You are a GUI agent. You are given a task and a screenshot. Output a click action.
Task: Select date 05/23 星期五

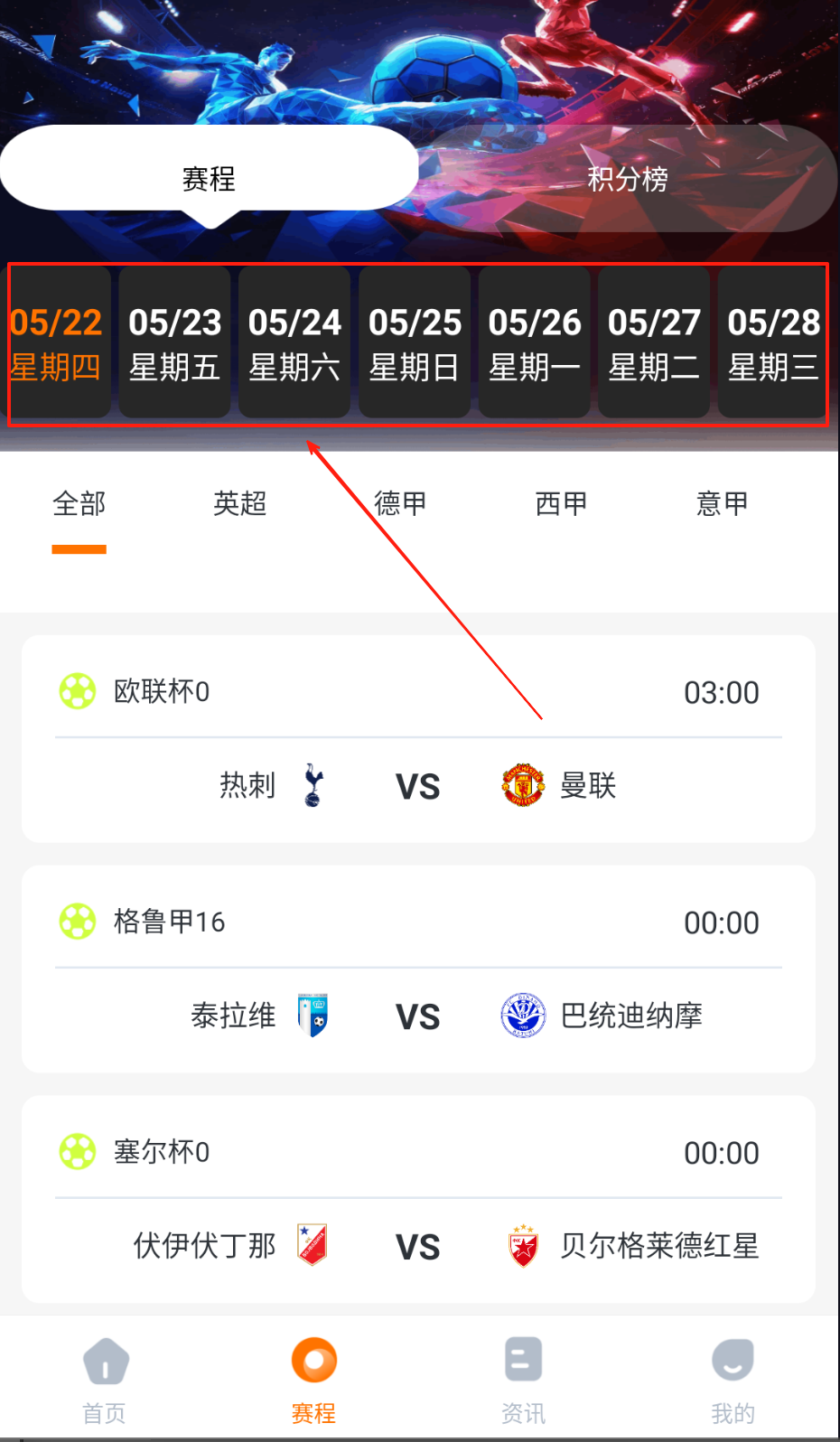point(175,343)
